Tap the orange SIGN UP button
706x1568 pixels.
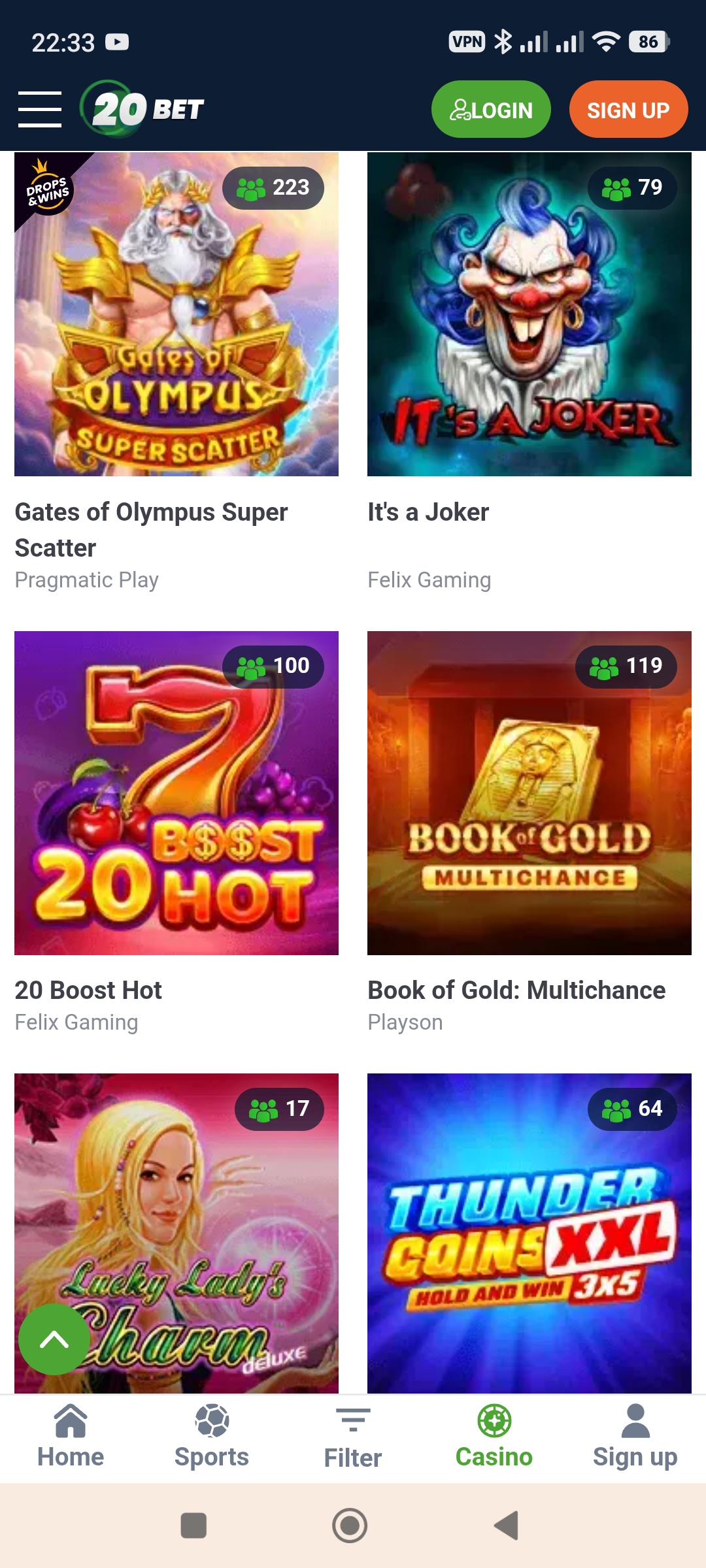click(628, 109)
